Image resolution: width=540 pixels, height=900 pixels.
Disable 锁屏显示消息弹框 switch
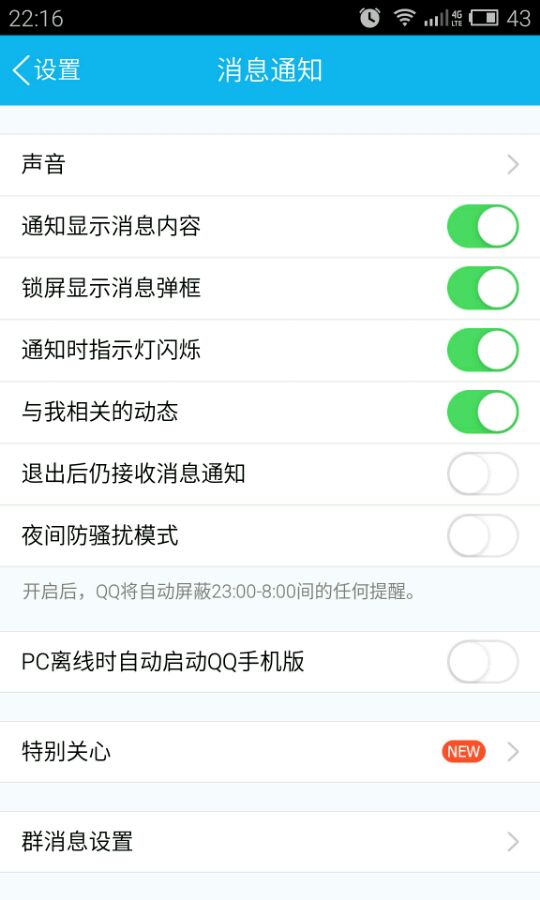pos(483,288)
